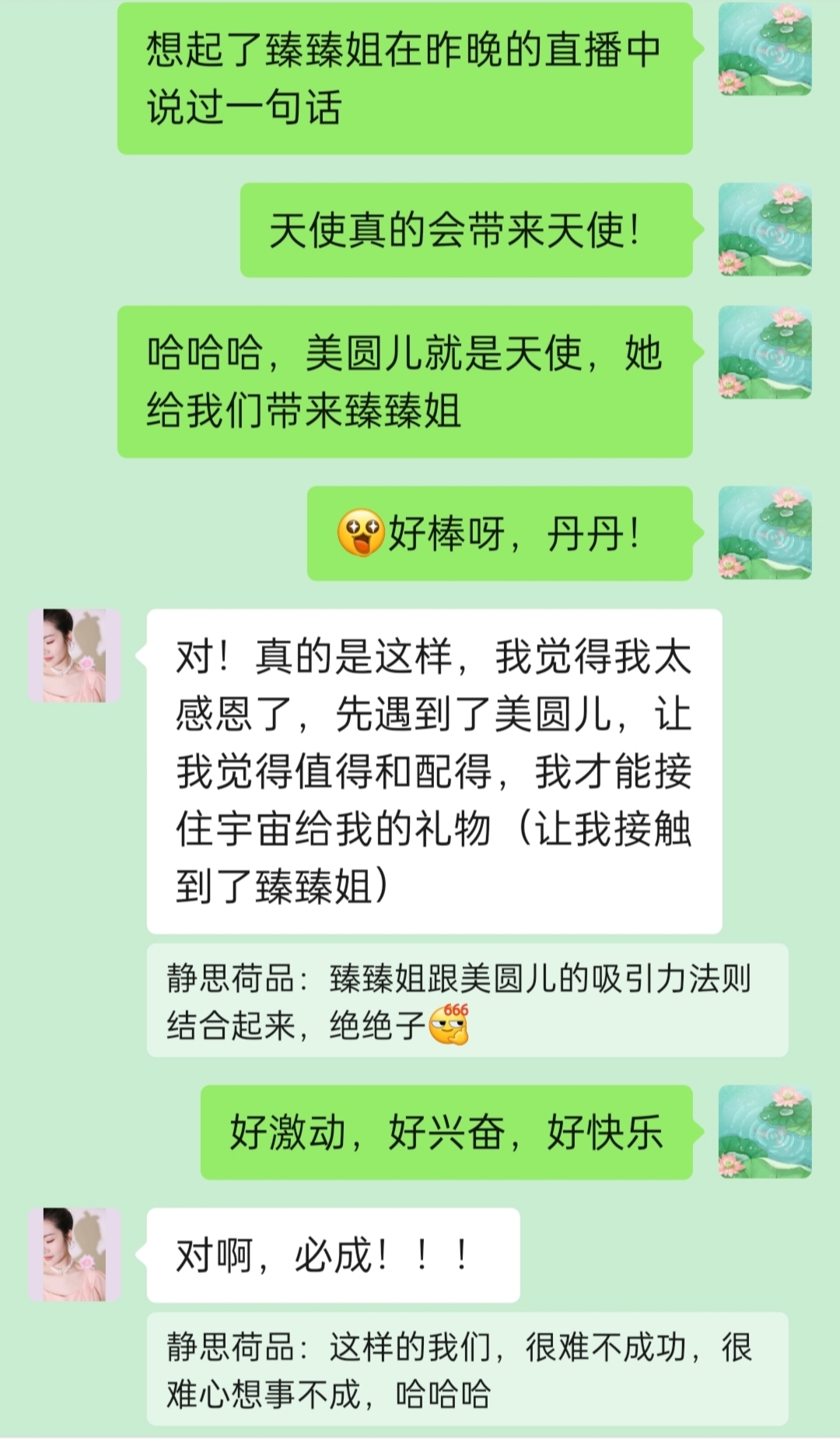Open avatar beside '对！真的是这样' message
Screen dimensions: 840x1439
(75, 656)
